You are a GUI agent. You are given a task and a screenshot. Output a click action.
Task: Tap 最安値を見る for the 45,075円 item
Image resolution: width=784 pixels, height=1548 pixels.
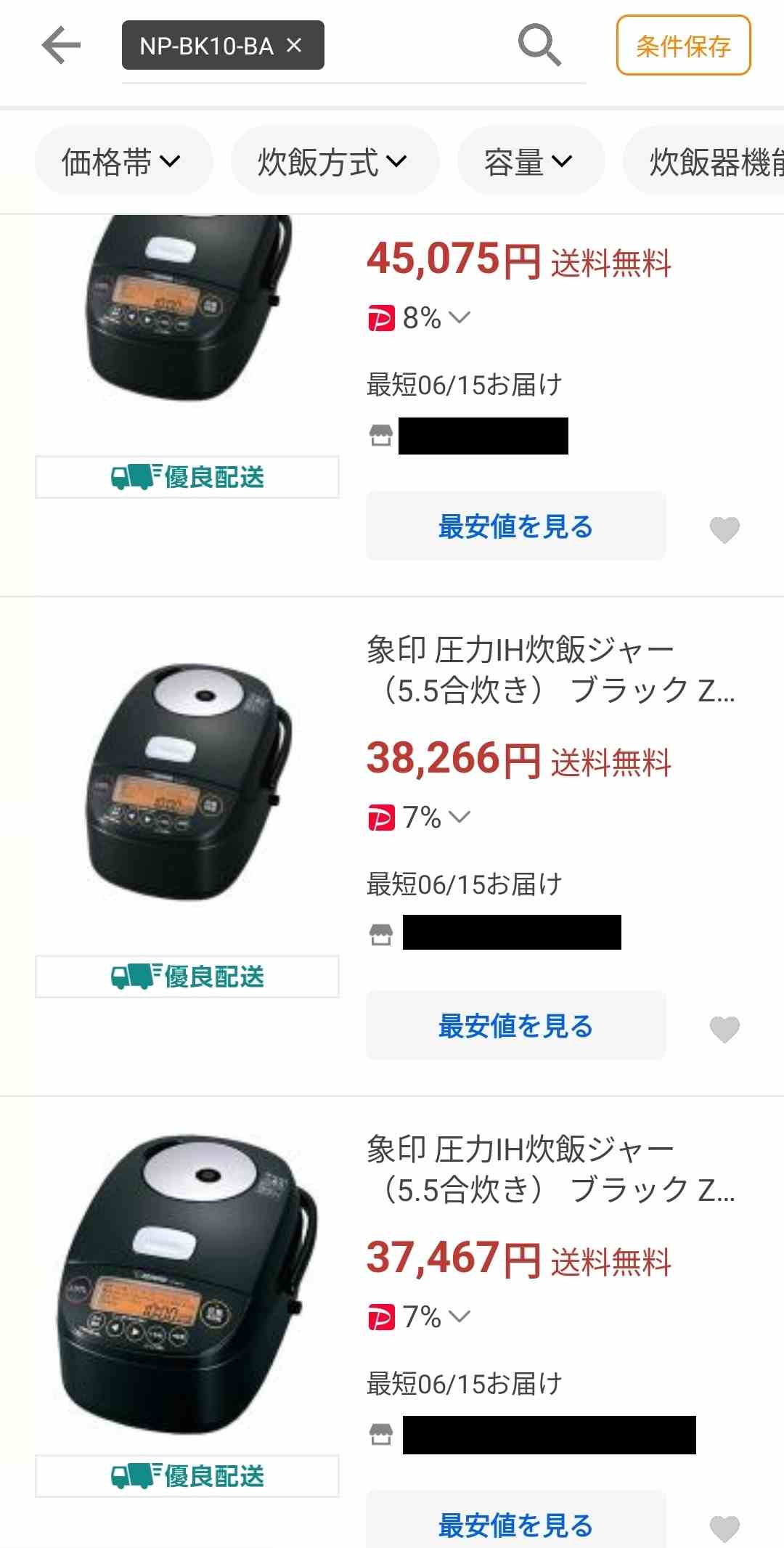tap(515, 526)
